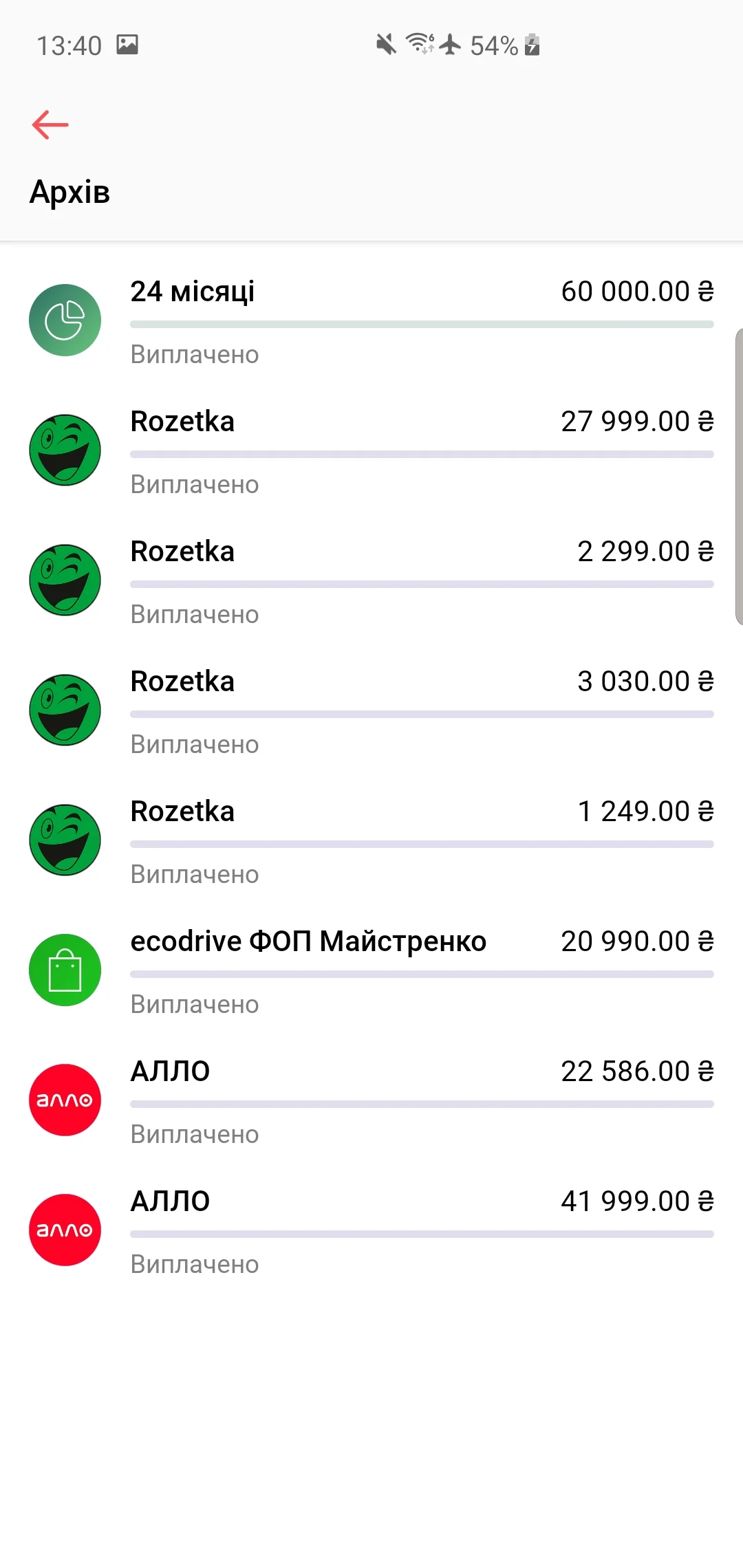The image size is (743, 1568).
Task: Open the АЛЛО 22 586.00 ₴ installment
Action: (371, 1101)
